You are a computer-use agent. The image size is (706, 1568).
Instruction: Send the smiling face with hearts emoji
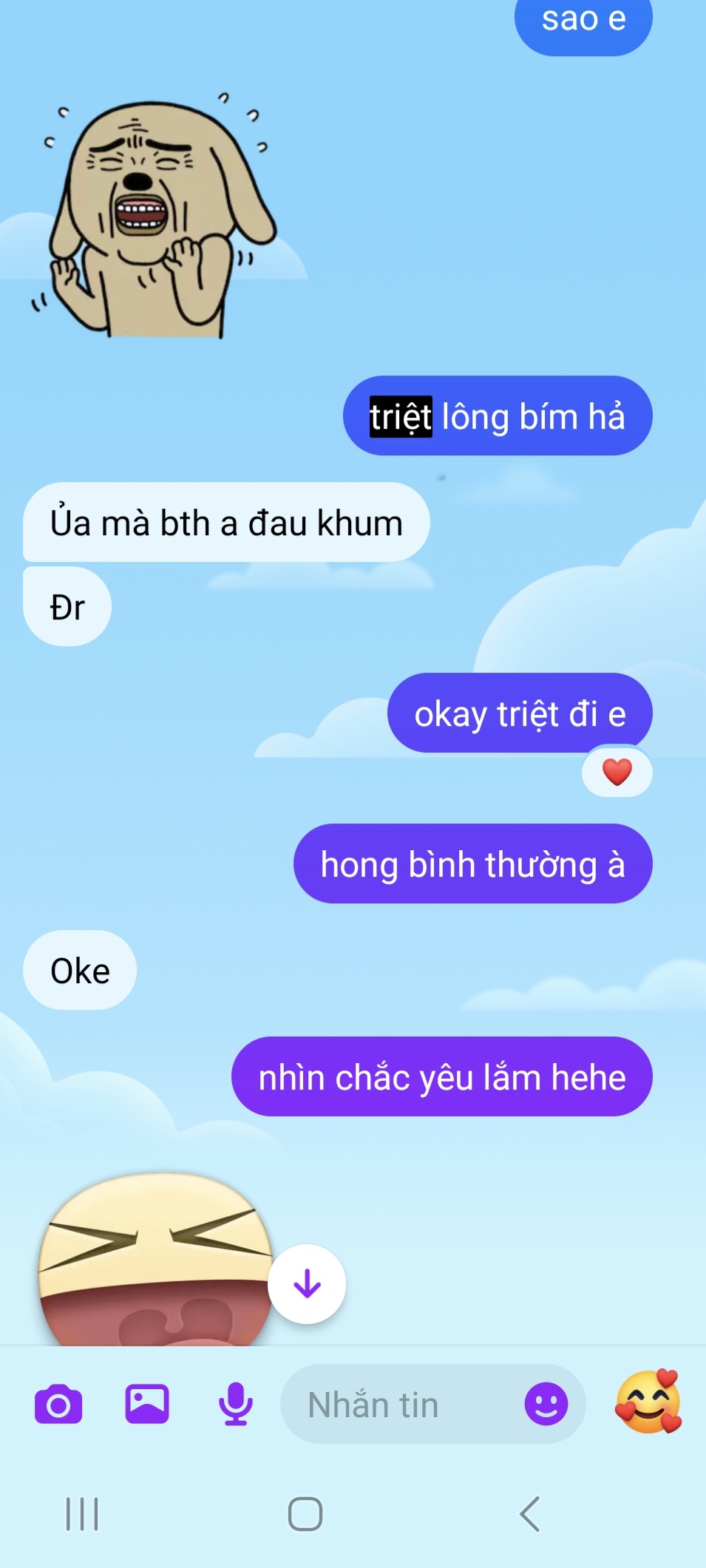[649, 1403]
